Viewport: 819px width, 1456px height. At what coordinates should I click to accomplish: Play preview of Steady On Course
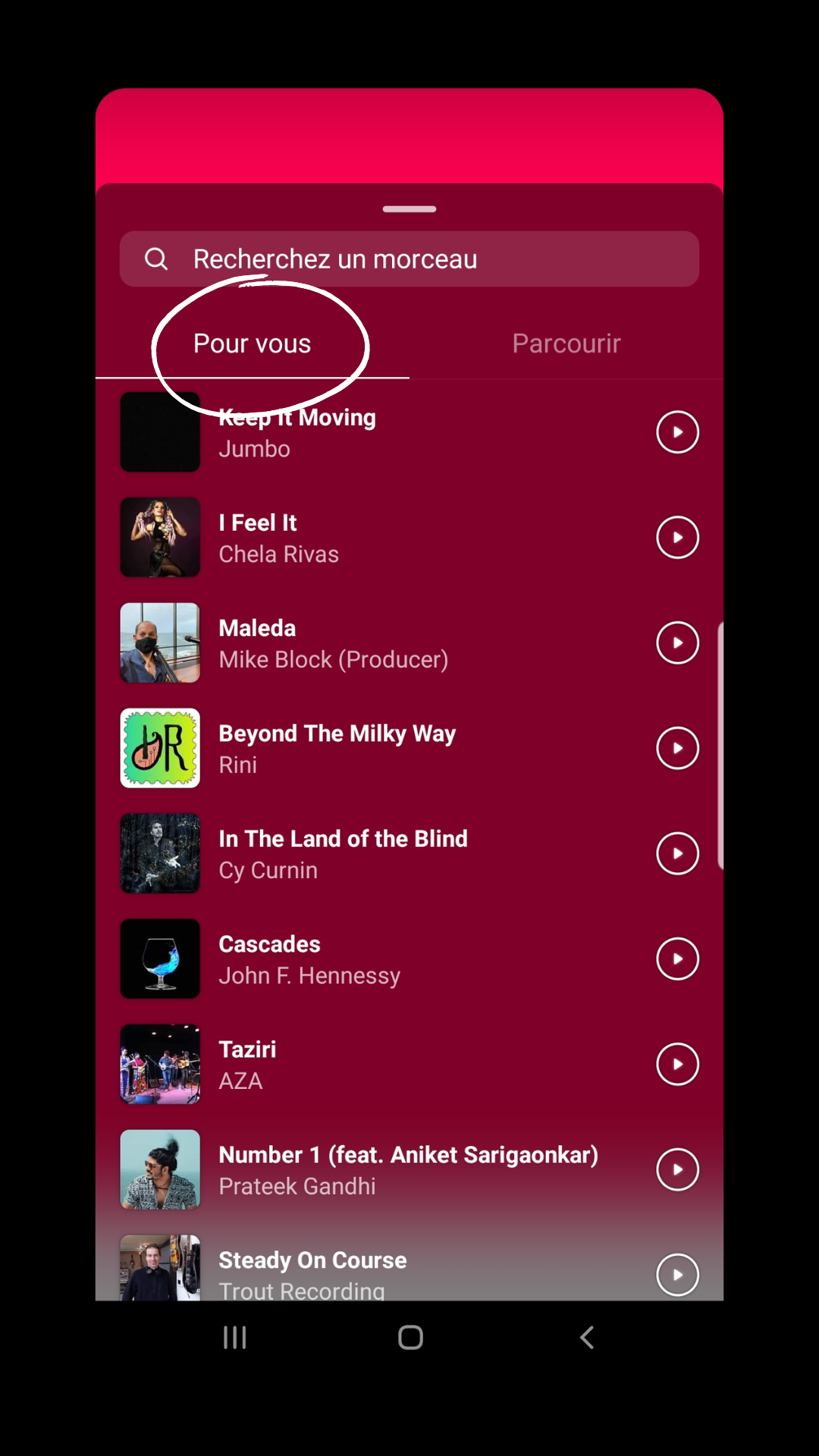click(676, 1275)
